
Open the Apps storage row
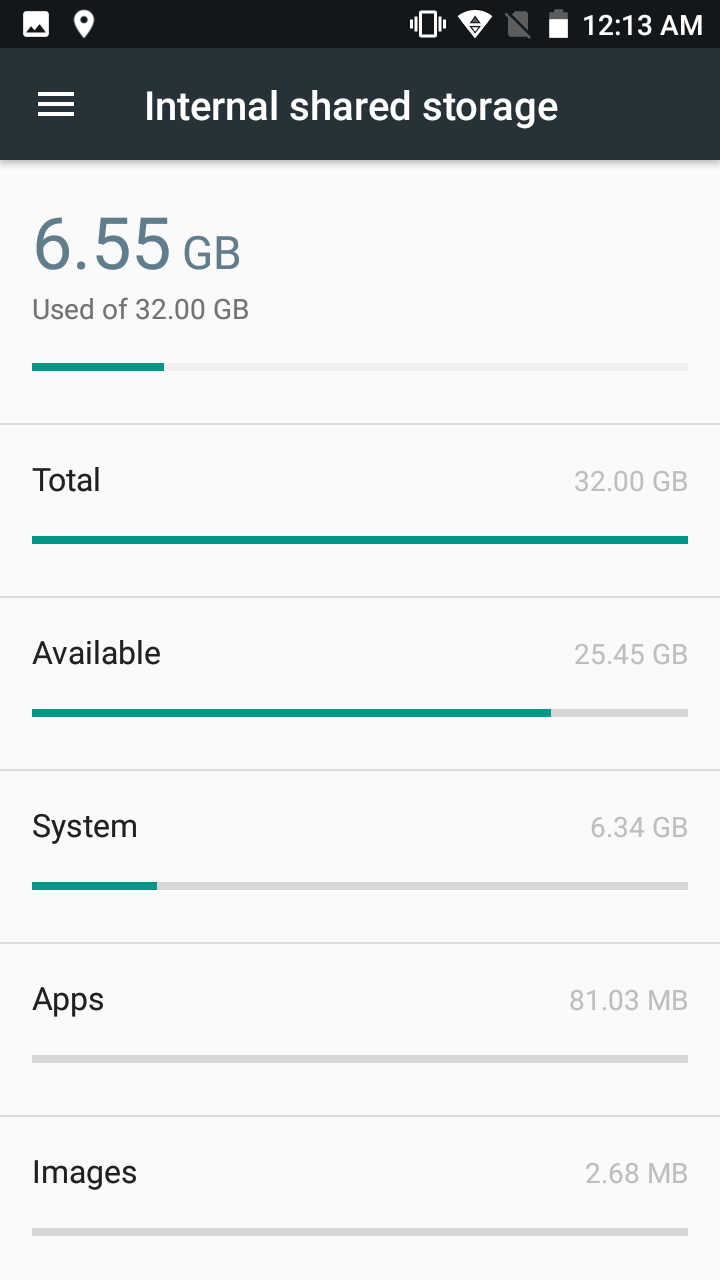click(x=360, y=1030)
